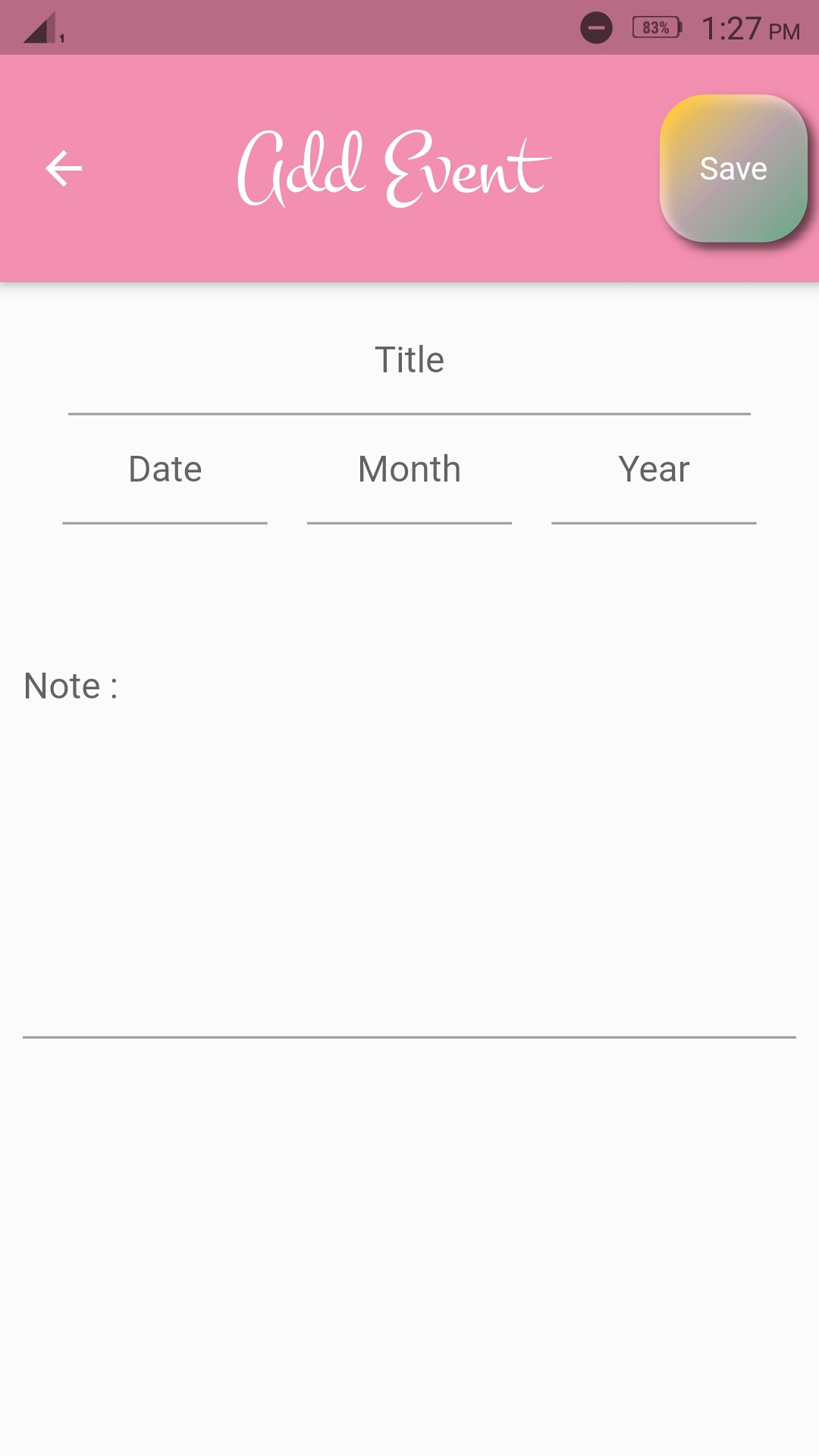
Task: Select the battery indicator showing 83%
Action: pos(654,27)
